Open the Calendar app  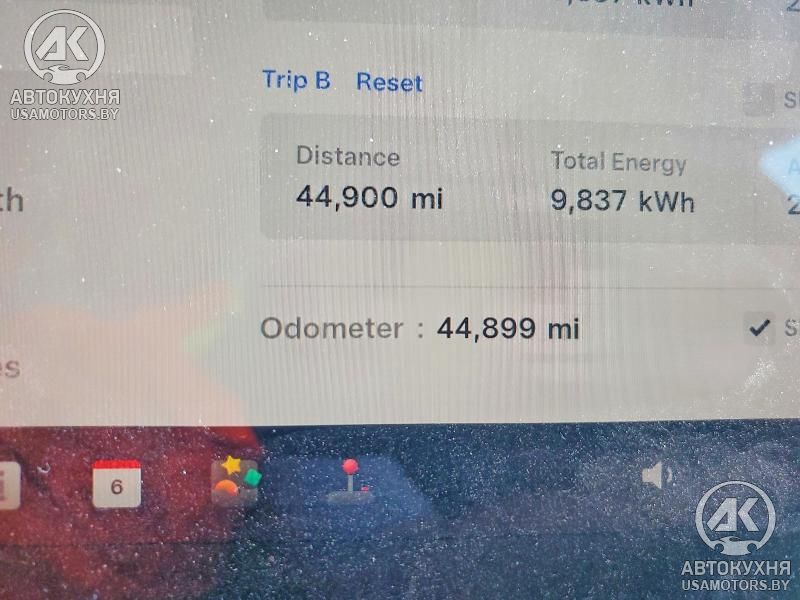pos(117,485)
